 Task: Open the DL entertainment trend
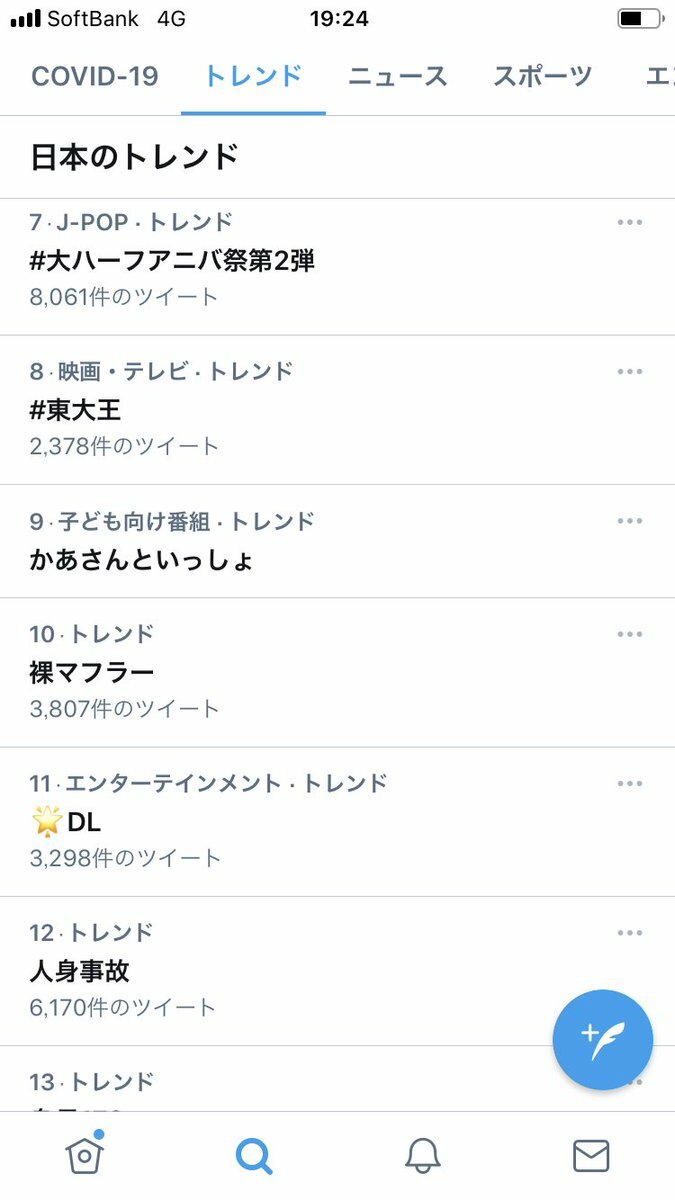point(337,822)
